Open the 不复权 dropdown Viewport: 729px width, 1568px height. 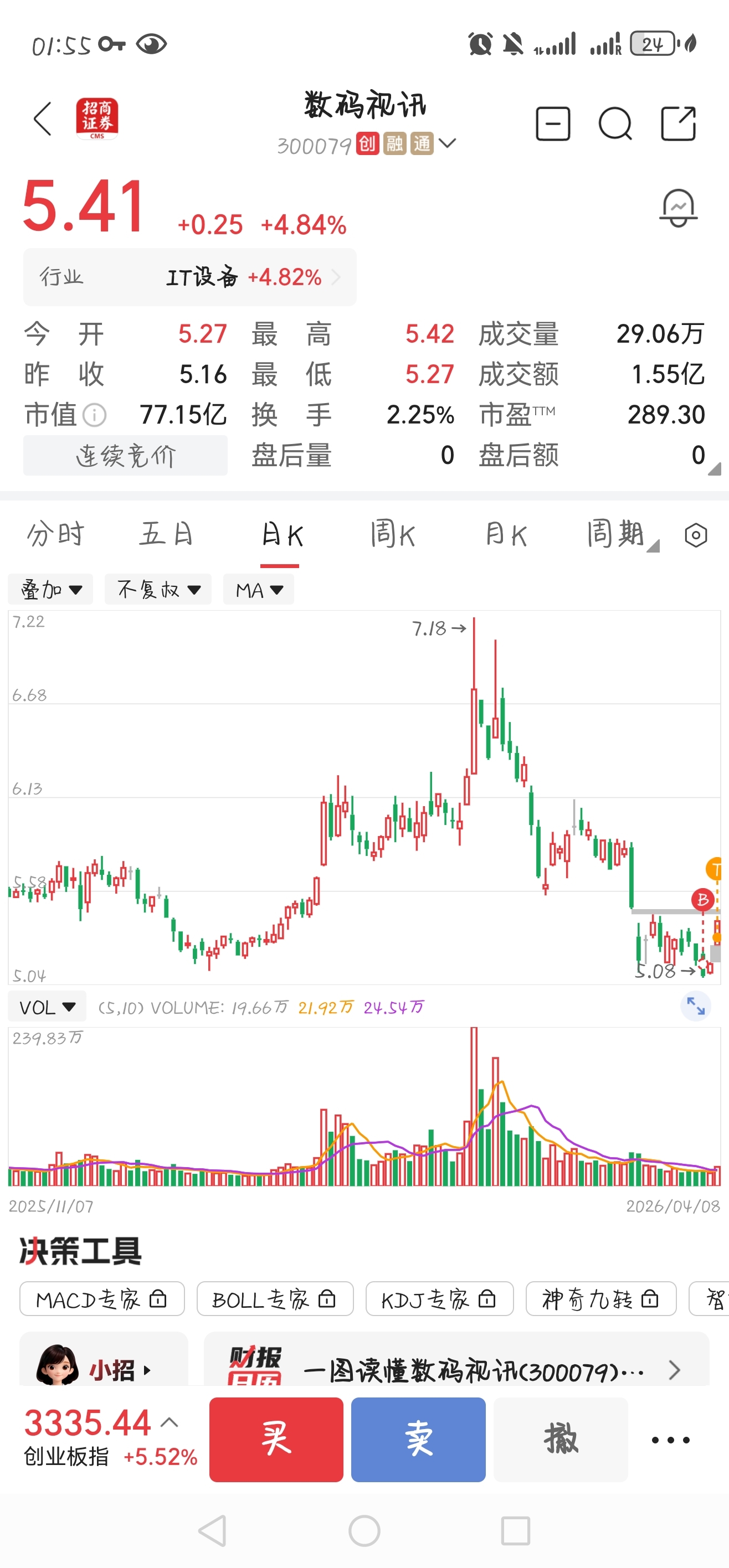pos(158,589)
